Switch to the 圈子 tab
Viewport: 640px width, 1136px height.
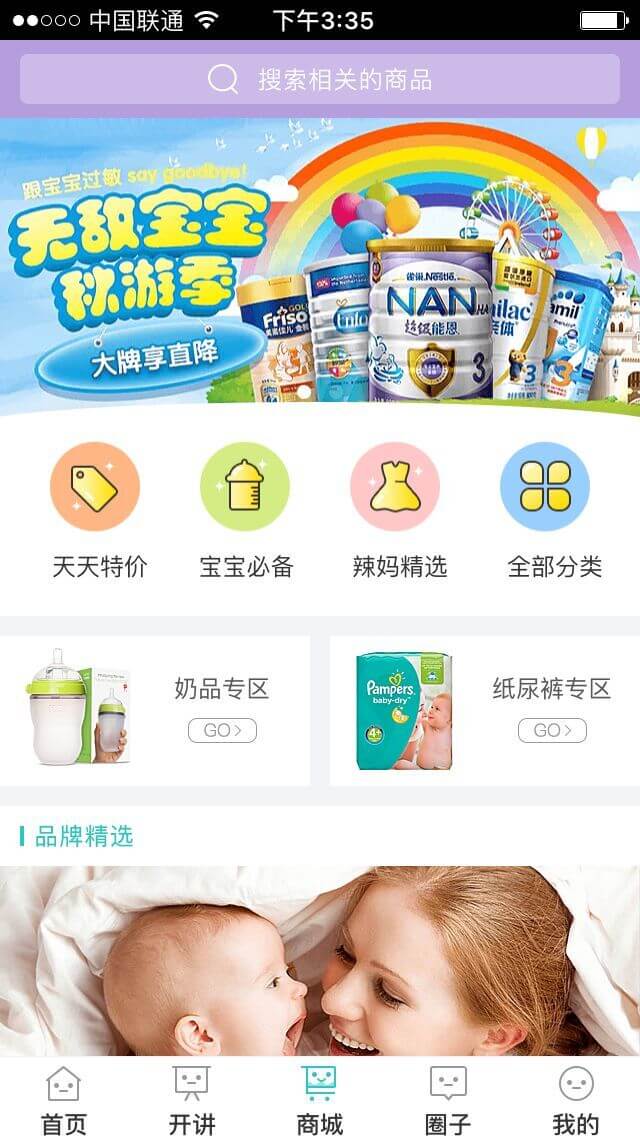[x=448, y=1098]
